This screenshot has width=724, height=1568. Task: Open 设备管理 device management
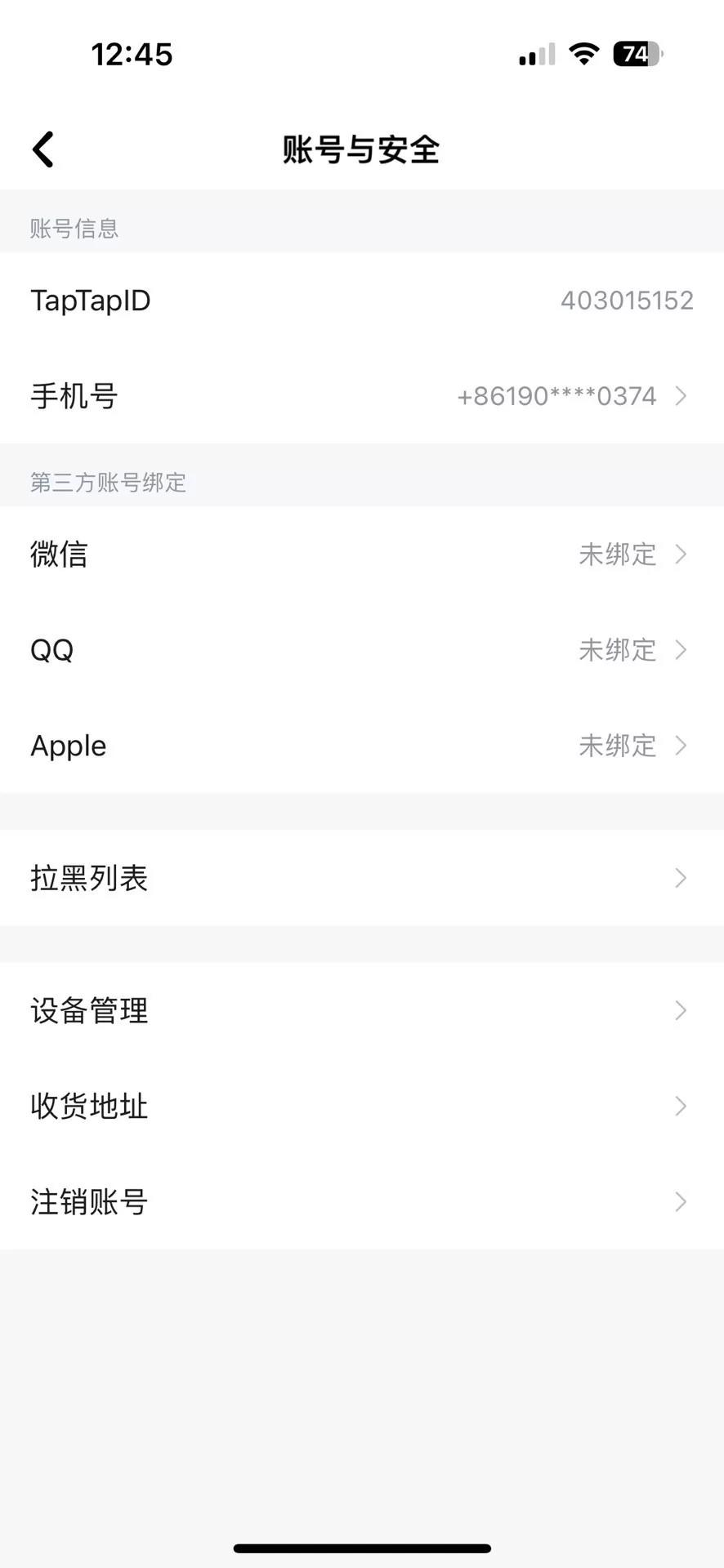point(361,1011)
